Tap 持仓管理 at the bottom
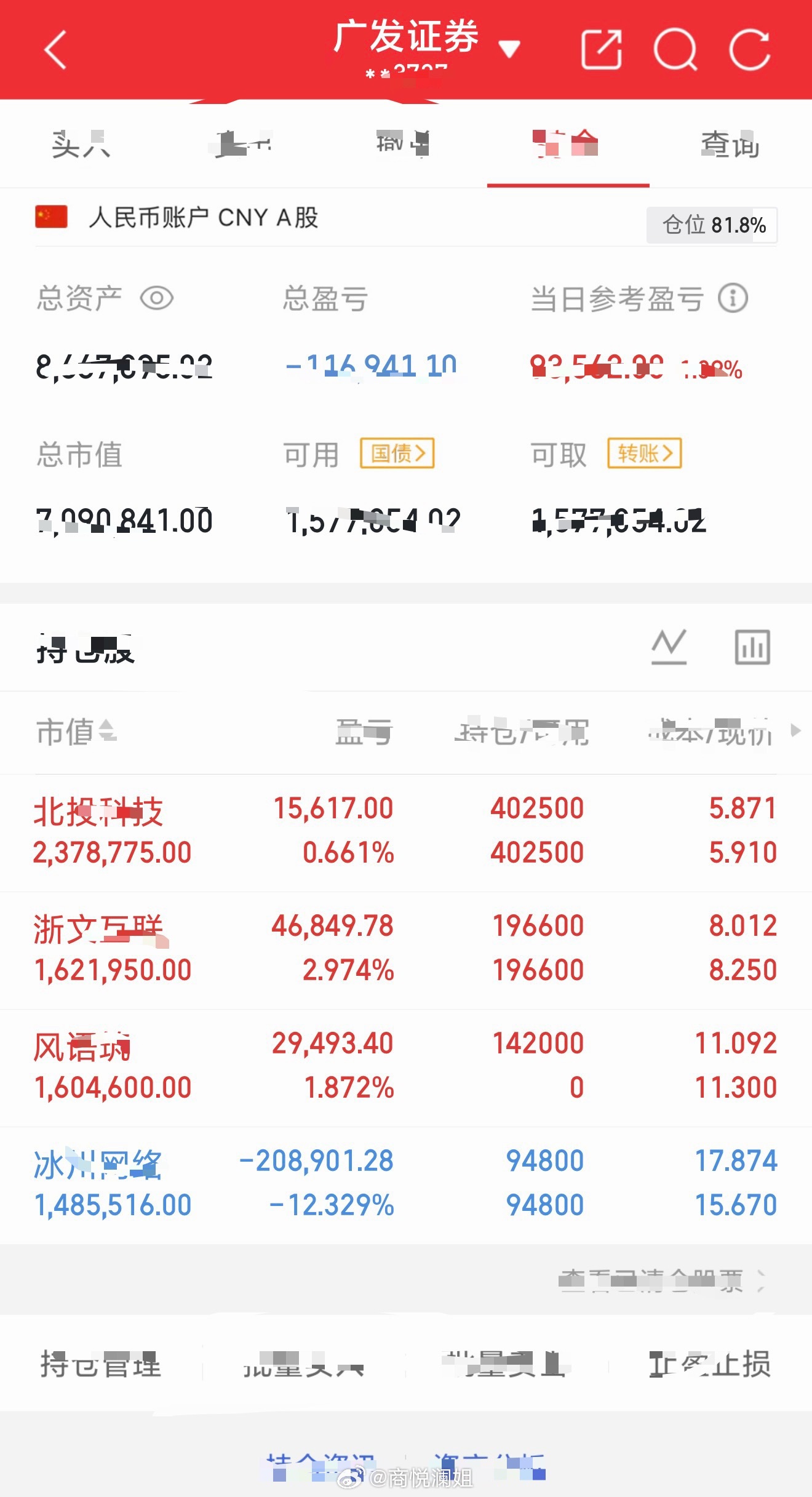Image resolution: width=812 pixels, height=1497 pixels. pyautogui.click(x=101, y=1364)
